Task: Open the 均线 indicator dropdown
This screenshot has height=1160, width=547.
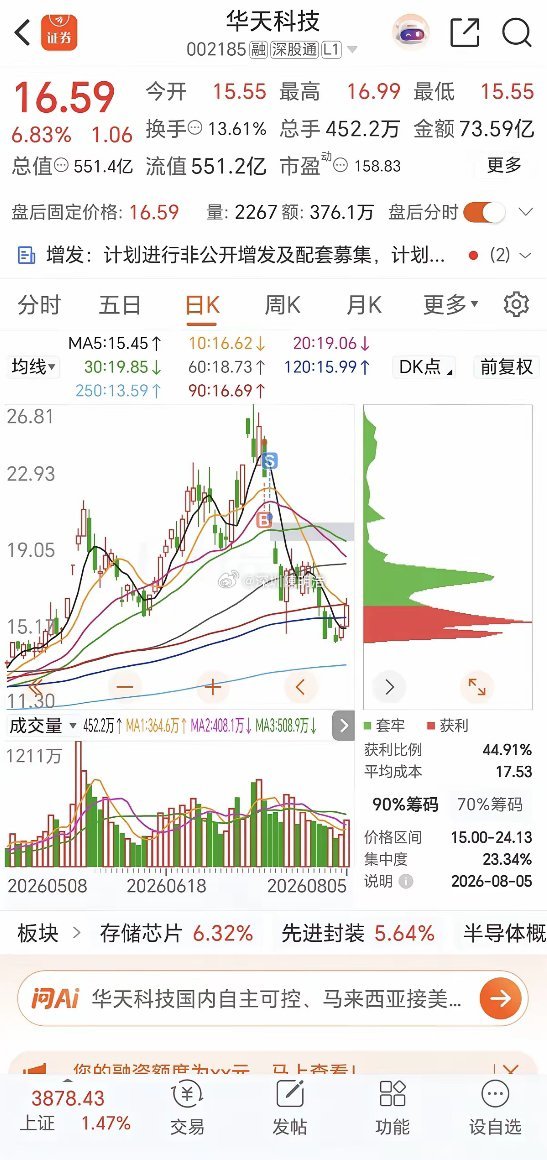Action: (35, 366)
